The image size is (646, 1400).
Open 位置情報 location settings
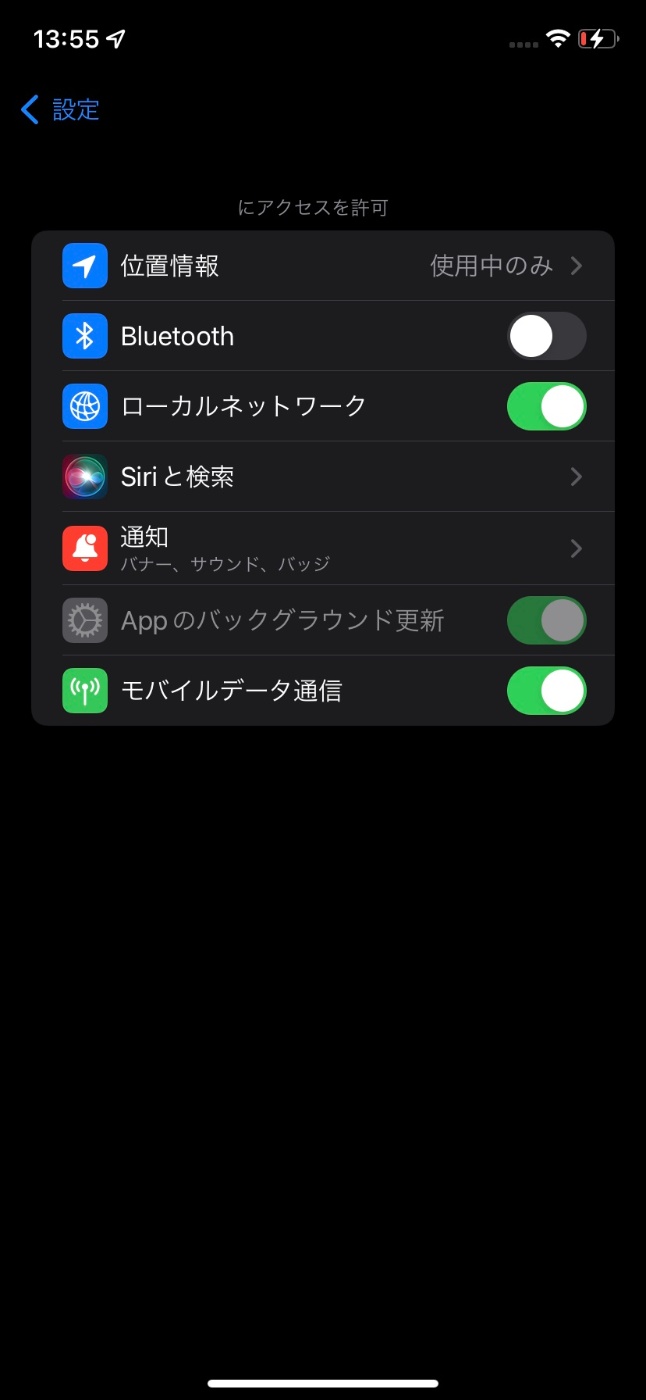click(323, 266)
